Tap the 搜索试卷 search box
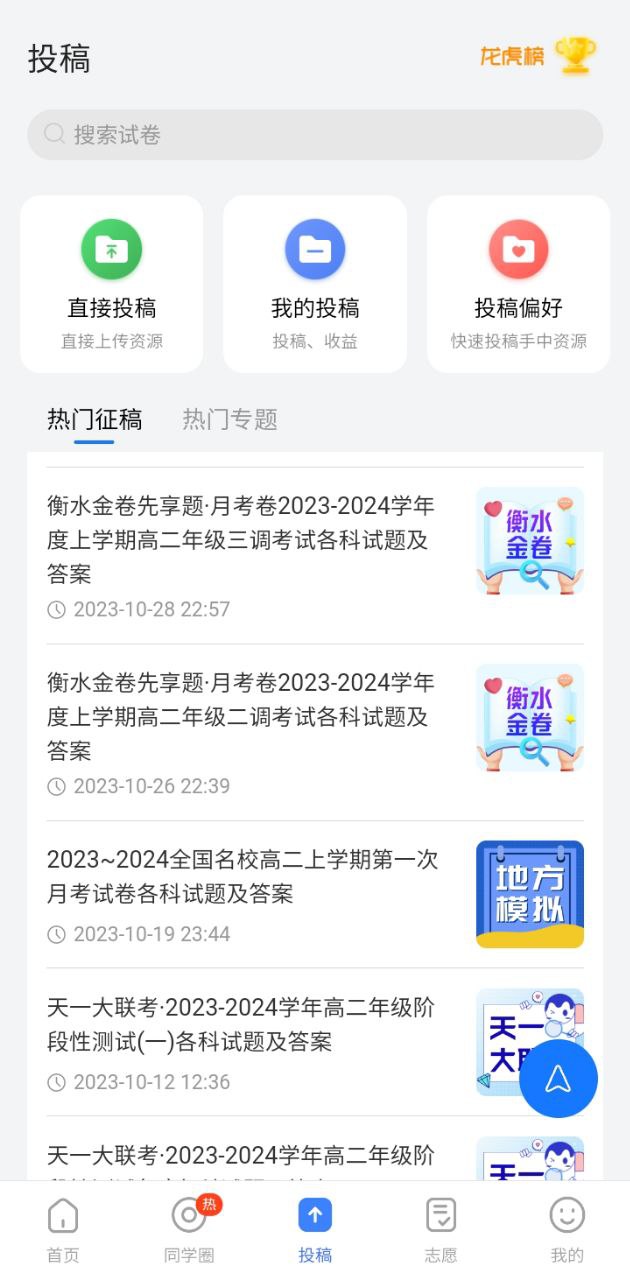 click(x=315, y=135)
